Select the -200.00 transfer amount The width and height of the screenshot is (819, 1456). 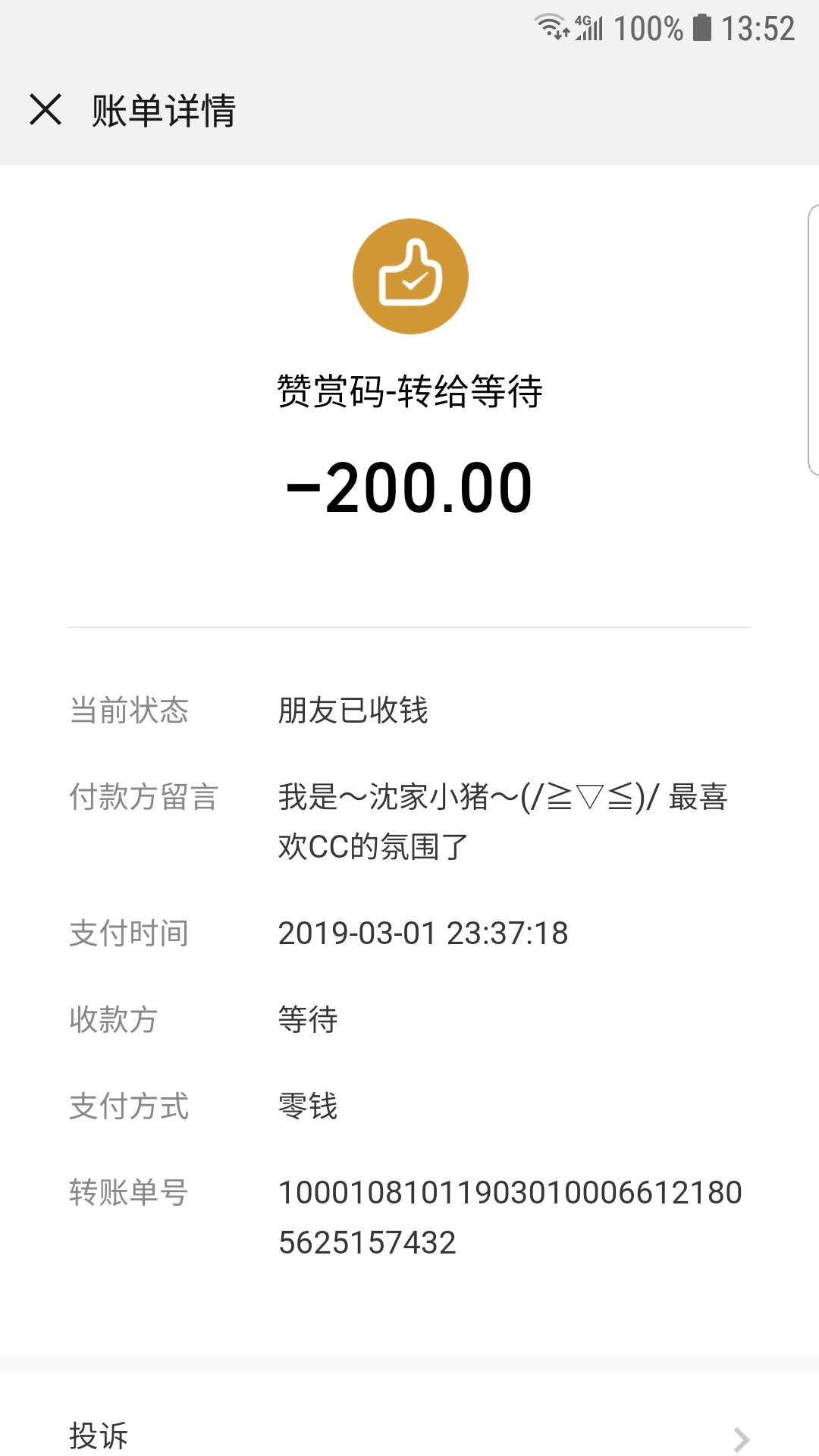409,489
